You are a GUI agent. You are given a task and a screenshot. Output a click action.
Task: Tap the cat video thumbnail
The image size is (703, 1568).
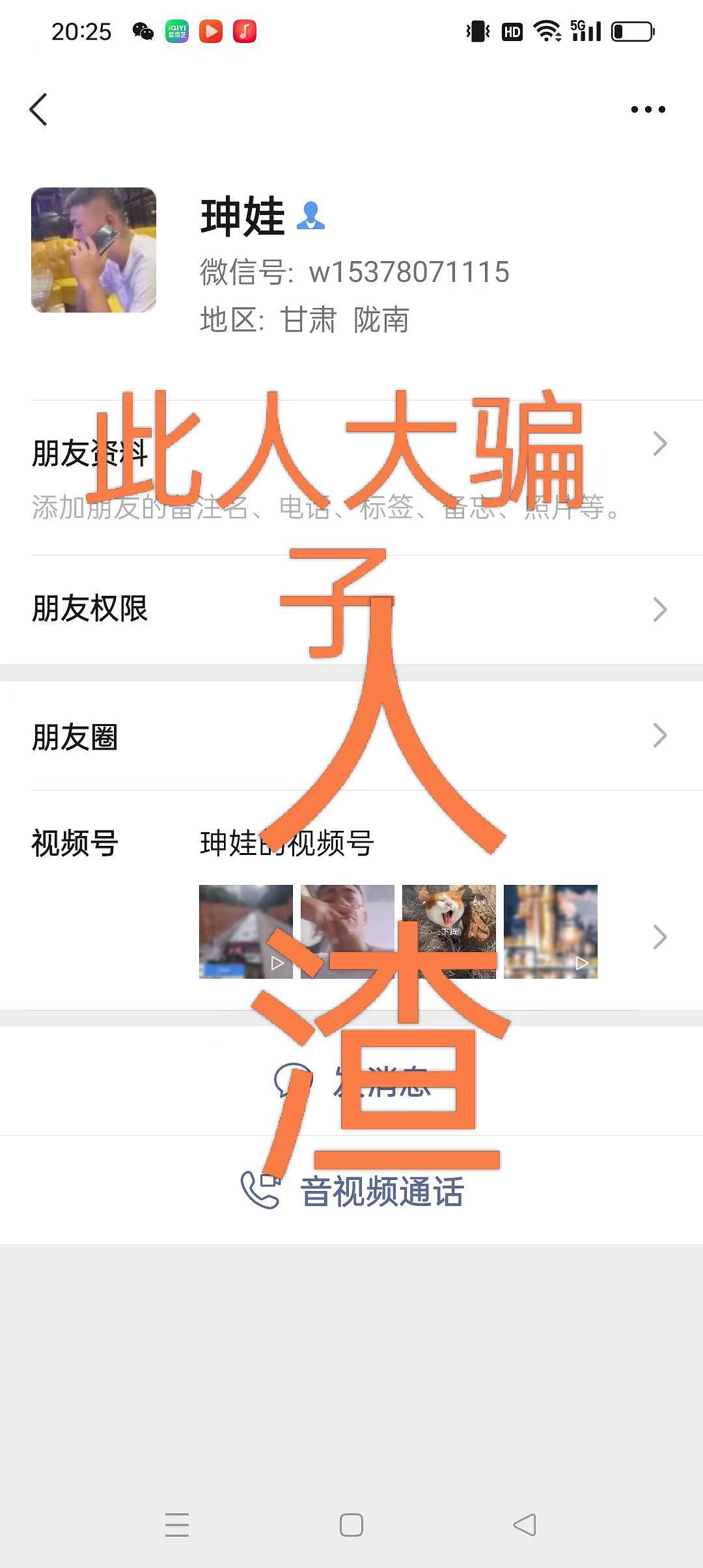[449, 931]
